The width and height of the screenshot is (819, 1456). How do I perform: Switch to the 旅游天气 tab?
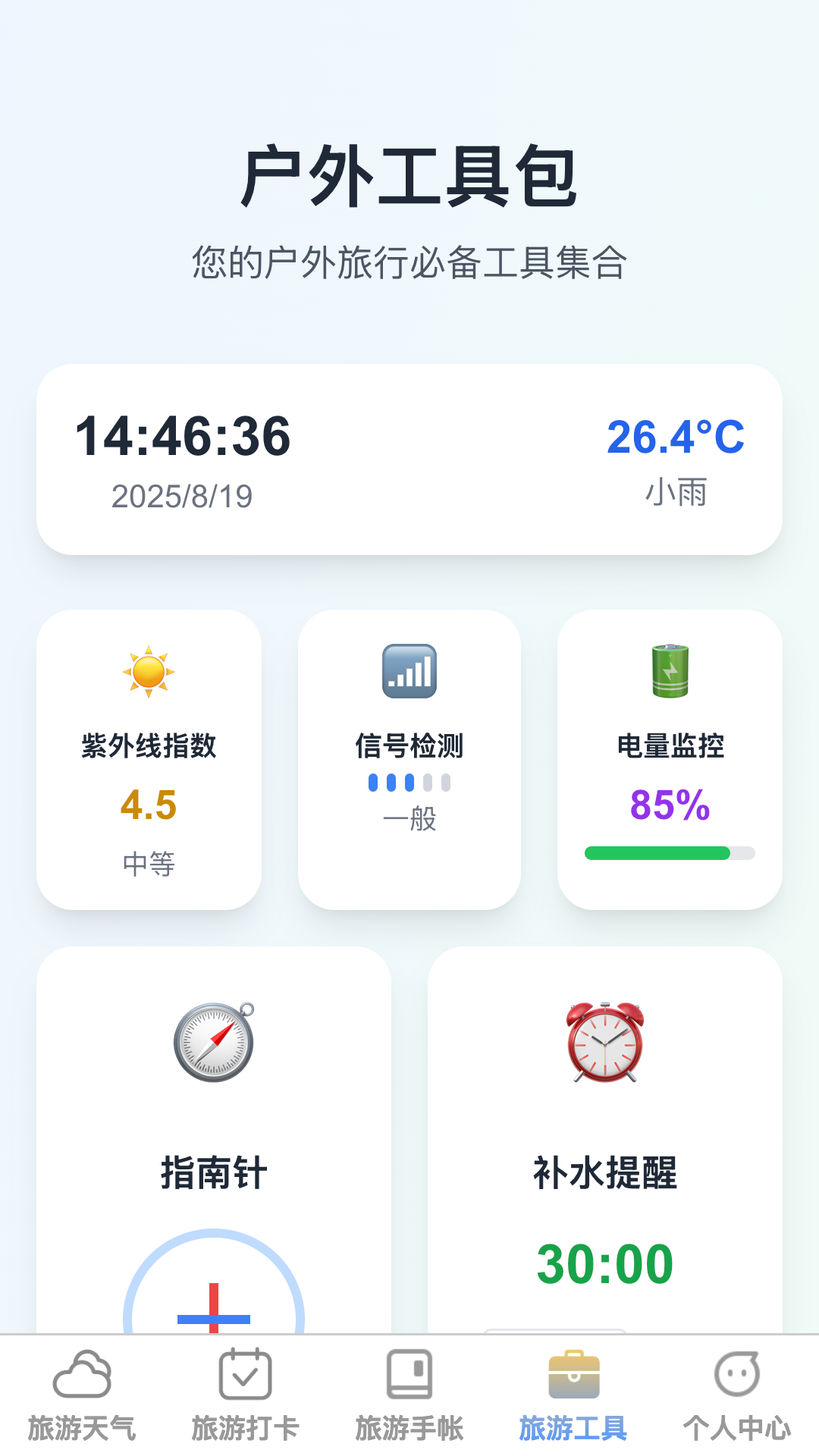pyautogui.click(x=83, y=1399)
